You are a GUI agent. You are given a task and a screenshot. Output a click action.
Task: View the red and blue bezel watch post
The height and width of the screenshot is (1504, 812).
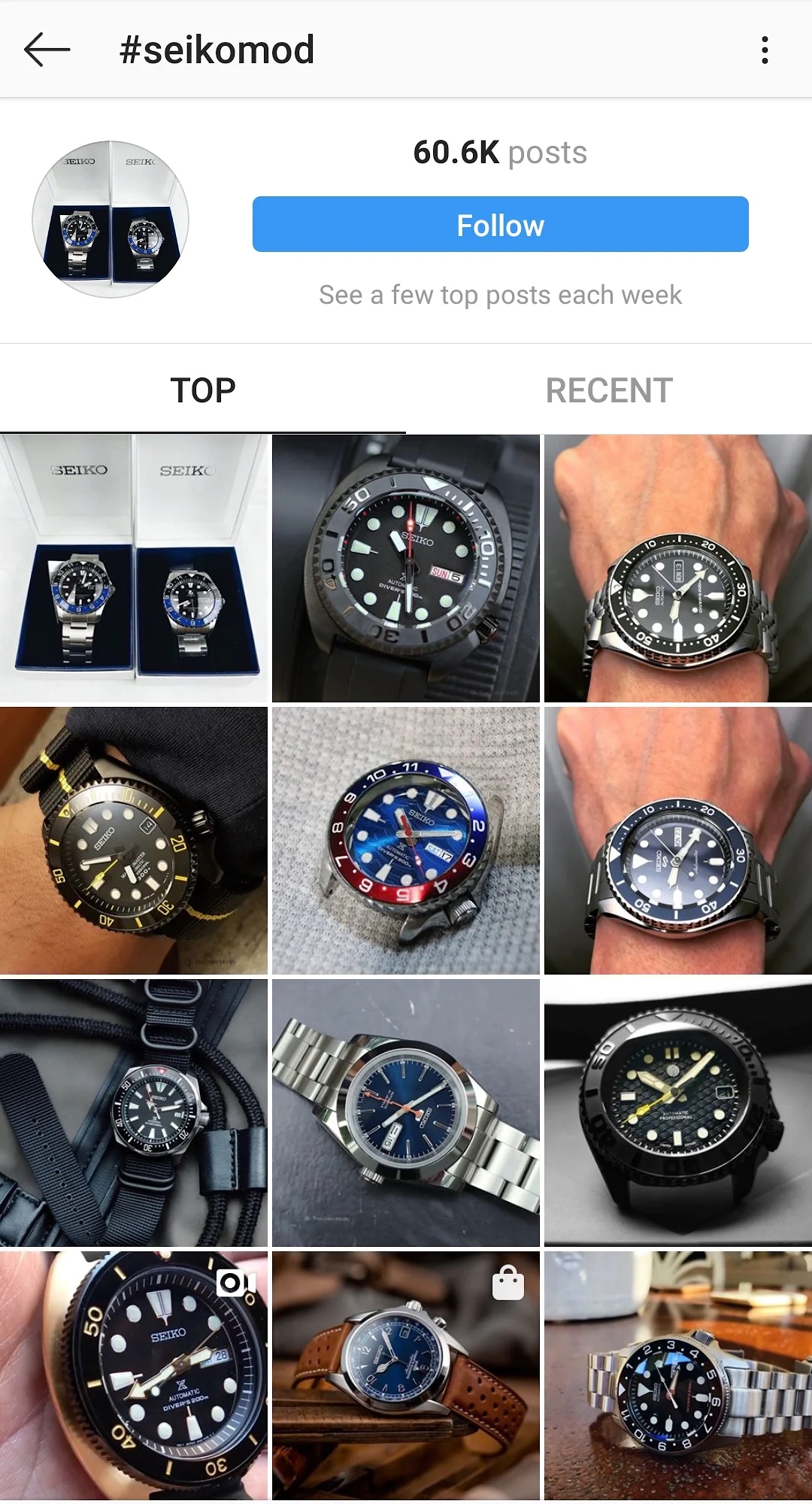pyautogui.click(x=406, y=841)
